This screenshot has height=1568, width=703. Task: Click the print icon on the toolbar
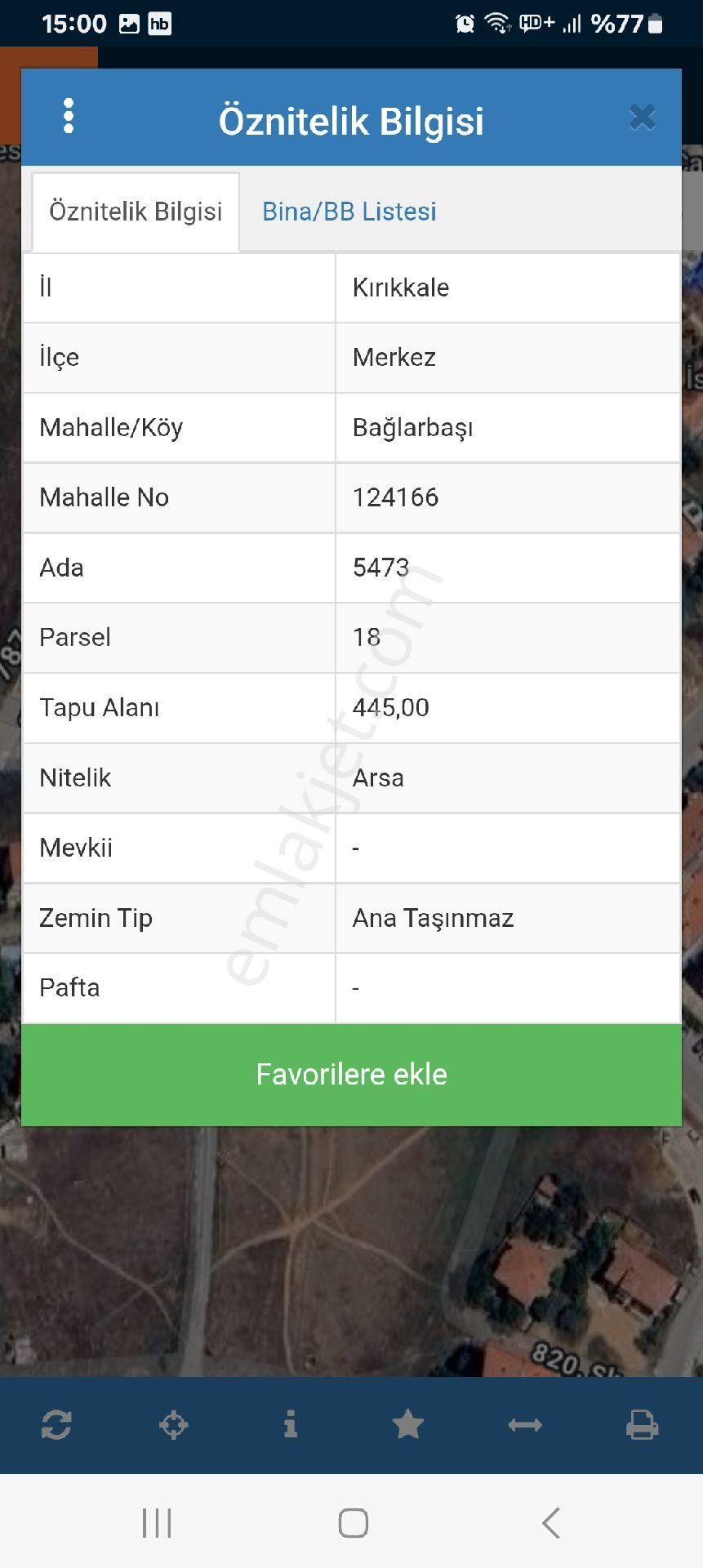click(x=643, y=1425)
